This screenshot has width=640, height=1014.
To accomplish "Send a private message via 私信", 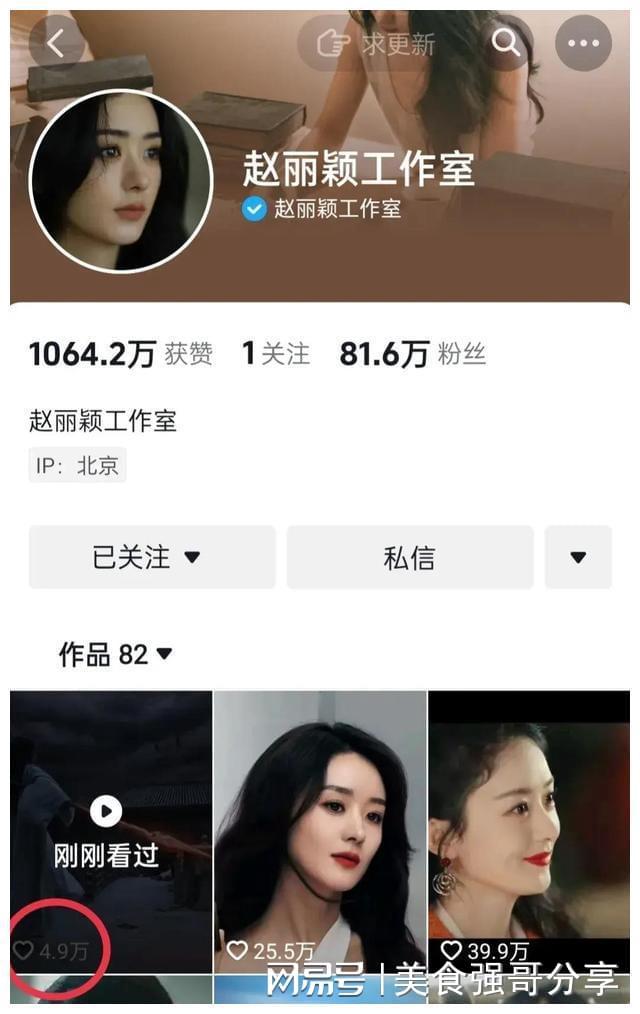I will point(409,557).
